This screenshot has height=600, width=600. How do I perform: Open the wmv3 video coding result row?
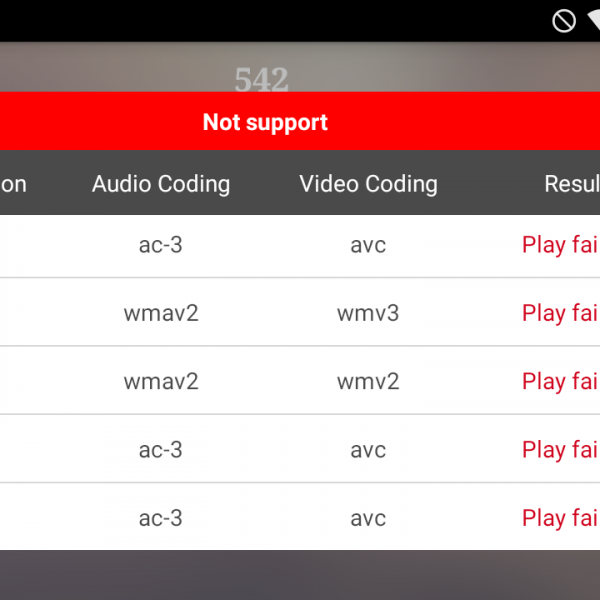pyautogui.click(x=367, y=313)
